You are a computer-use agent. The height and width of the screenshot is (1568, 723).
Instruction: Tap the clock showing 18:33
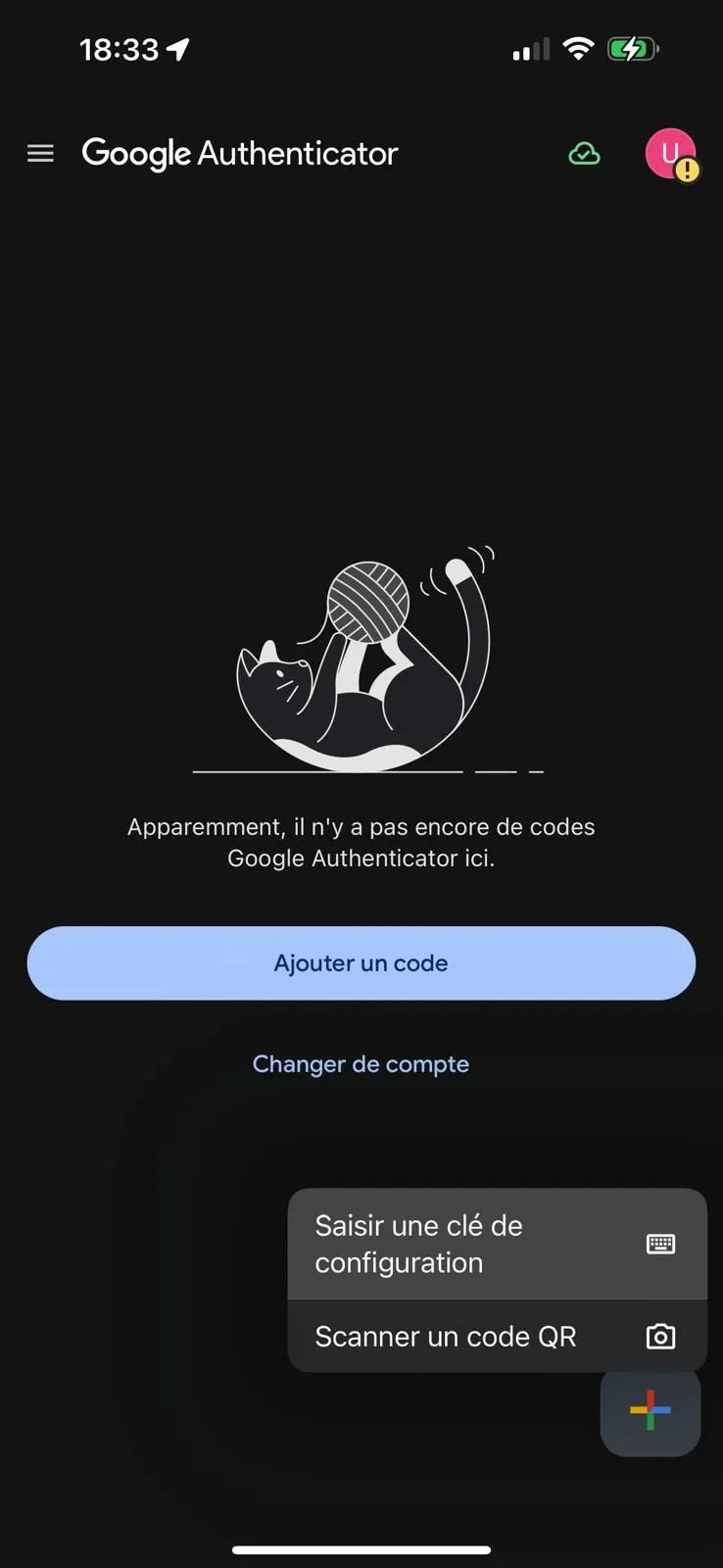[120, 48]
